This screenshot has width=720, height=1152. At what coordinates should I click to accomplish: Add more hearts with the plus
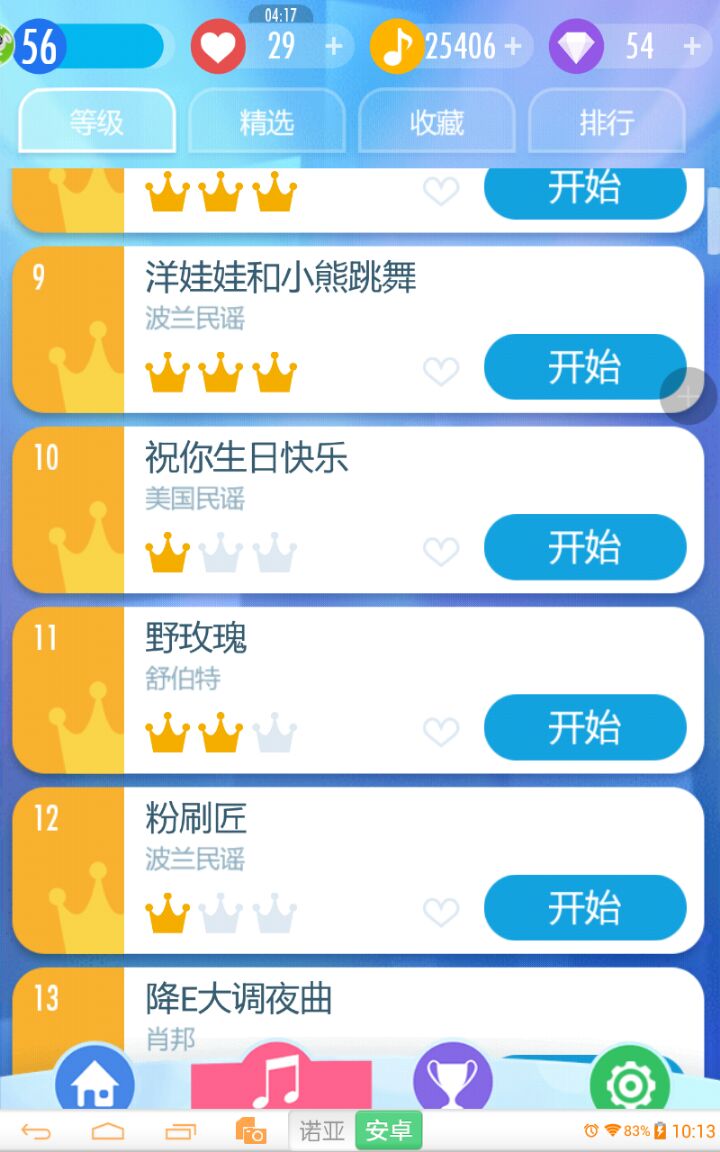coord(334,46)
